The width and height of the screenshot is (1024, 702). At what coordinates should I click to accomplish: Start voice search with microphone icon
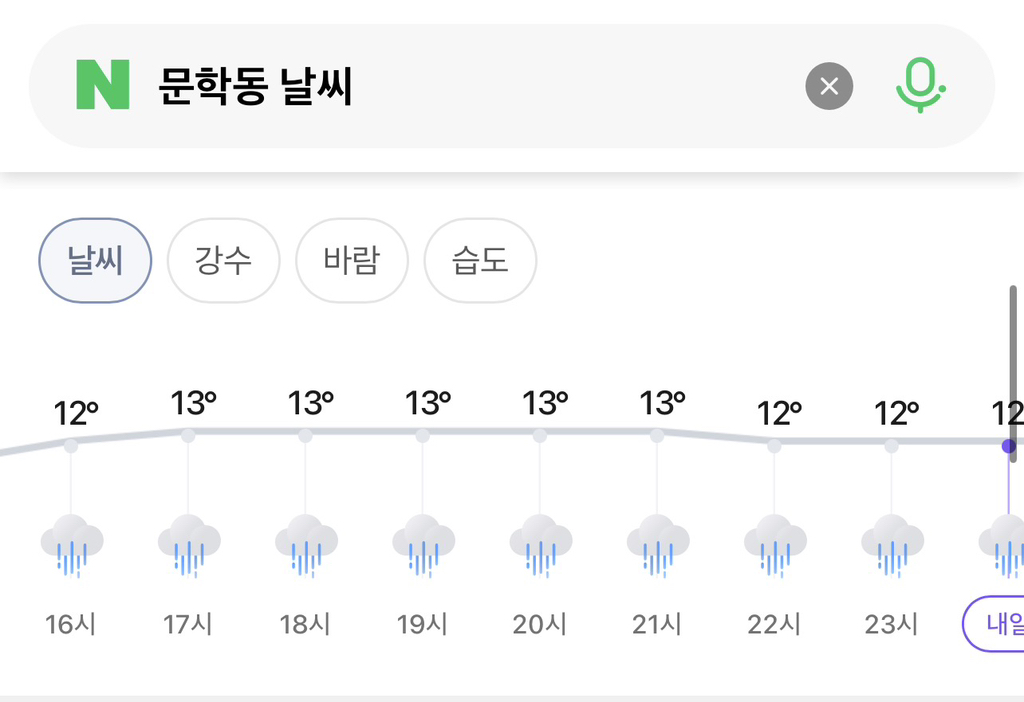click(x=920, y=86)
